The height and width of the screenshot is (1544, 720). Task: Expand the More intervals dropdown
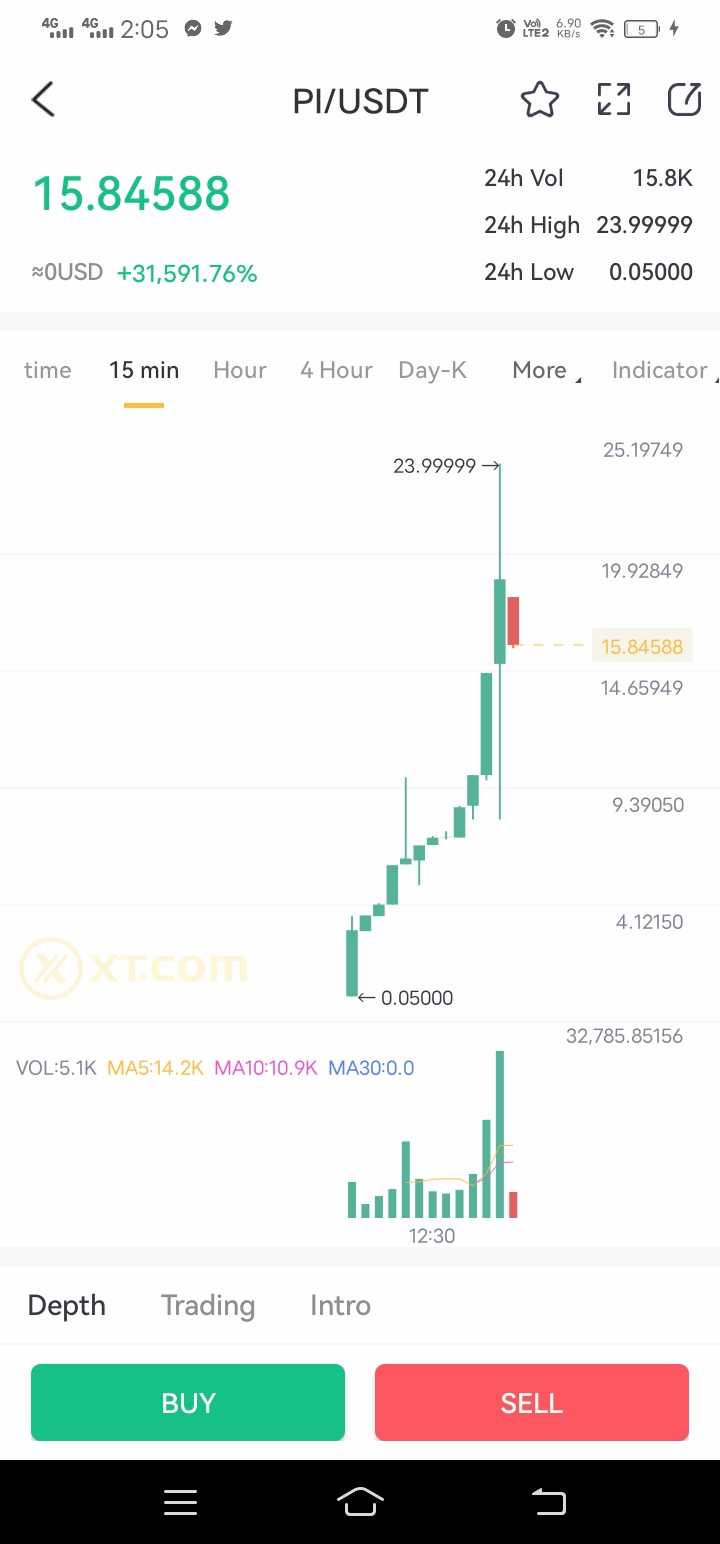tap(545, 370)
